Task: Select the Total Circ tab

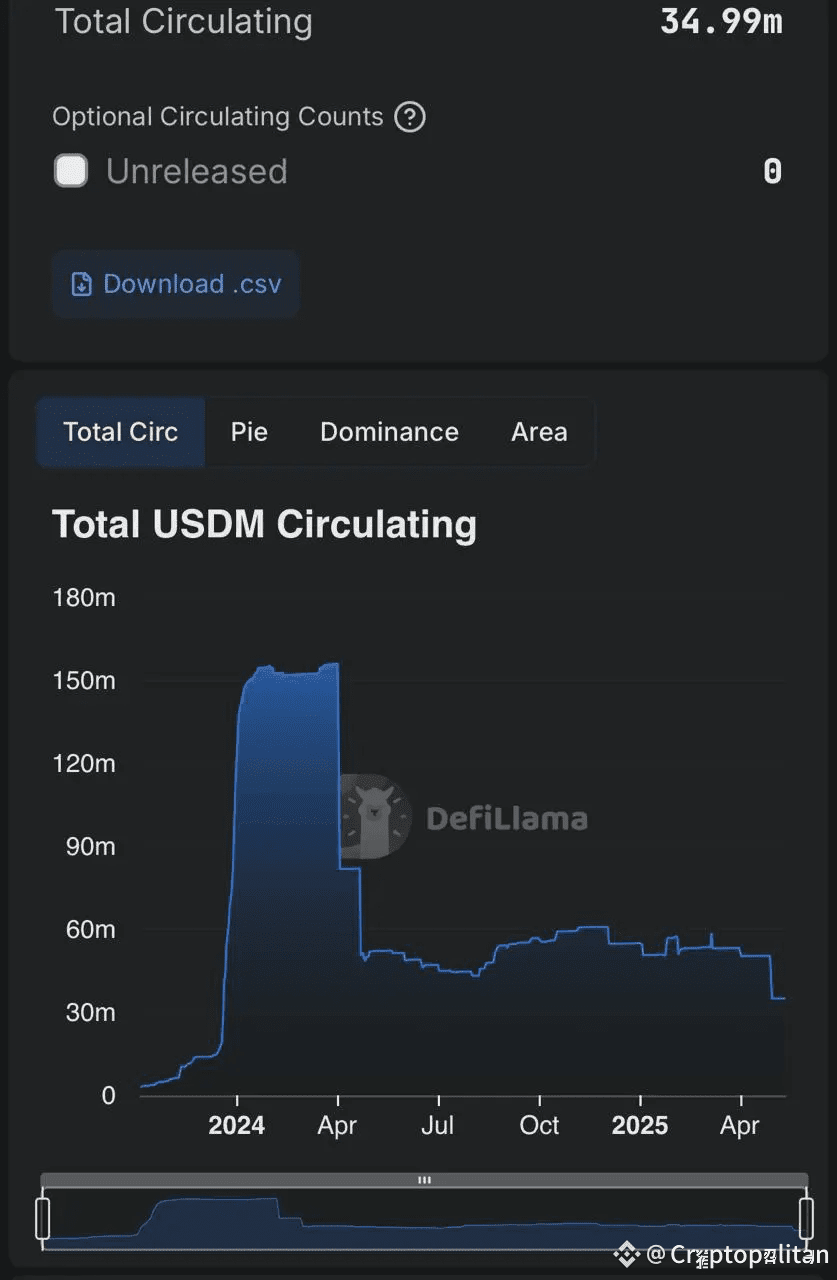Action: (x=120, y=432)
